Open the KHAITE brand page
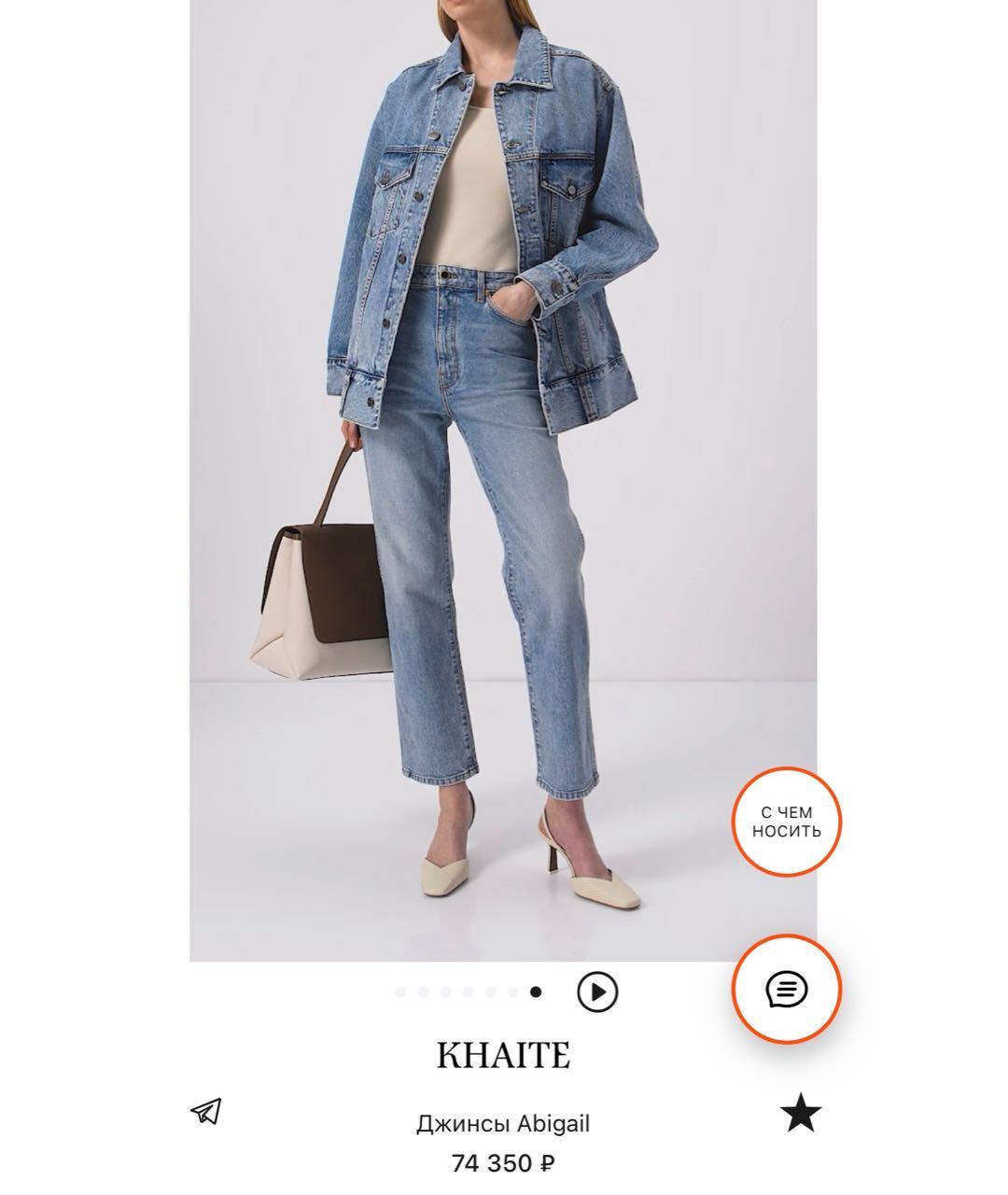 pyautogui.click(x=503, y=1055)
